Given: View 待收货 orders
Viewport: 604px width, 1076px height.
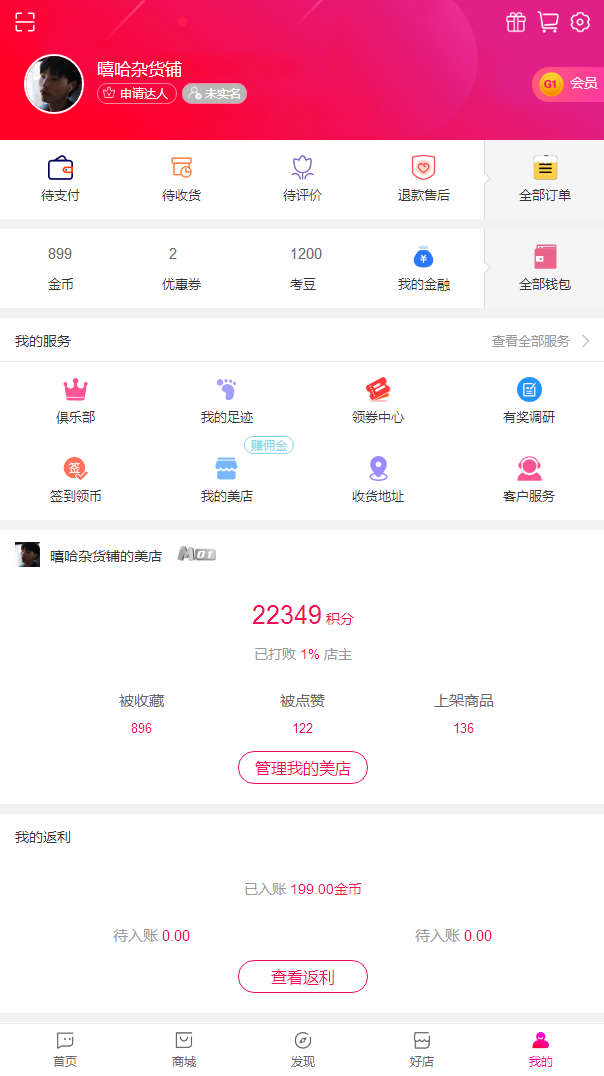Looking at the screenshot, I should point(181,180).
